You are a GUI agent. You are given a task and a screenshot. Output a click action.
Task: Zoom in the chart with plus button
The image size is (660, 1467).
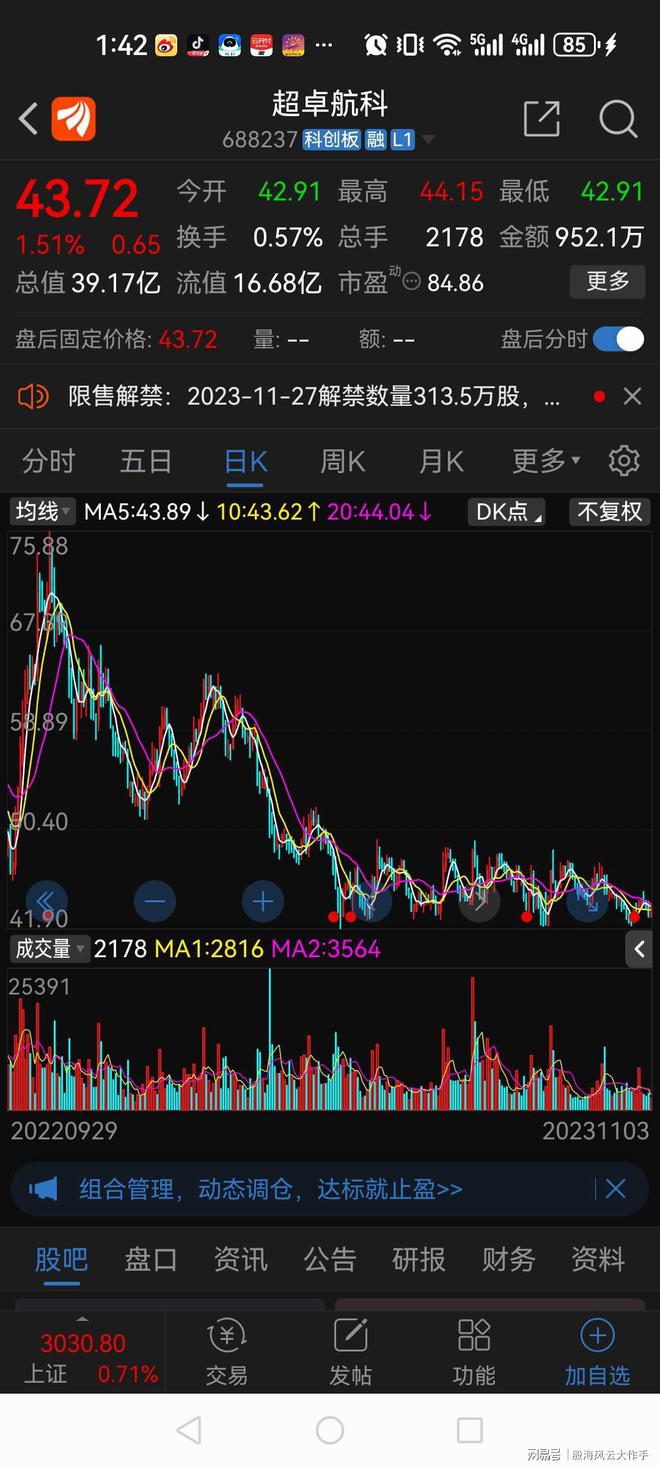coord(262,902)
